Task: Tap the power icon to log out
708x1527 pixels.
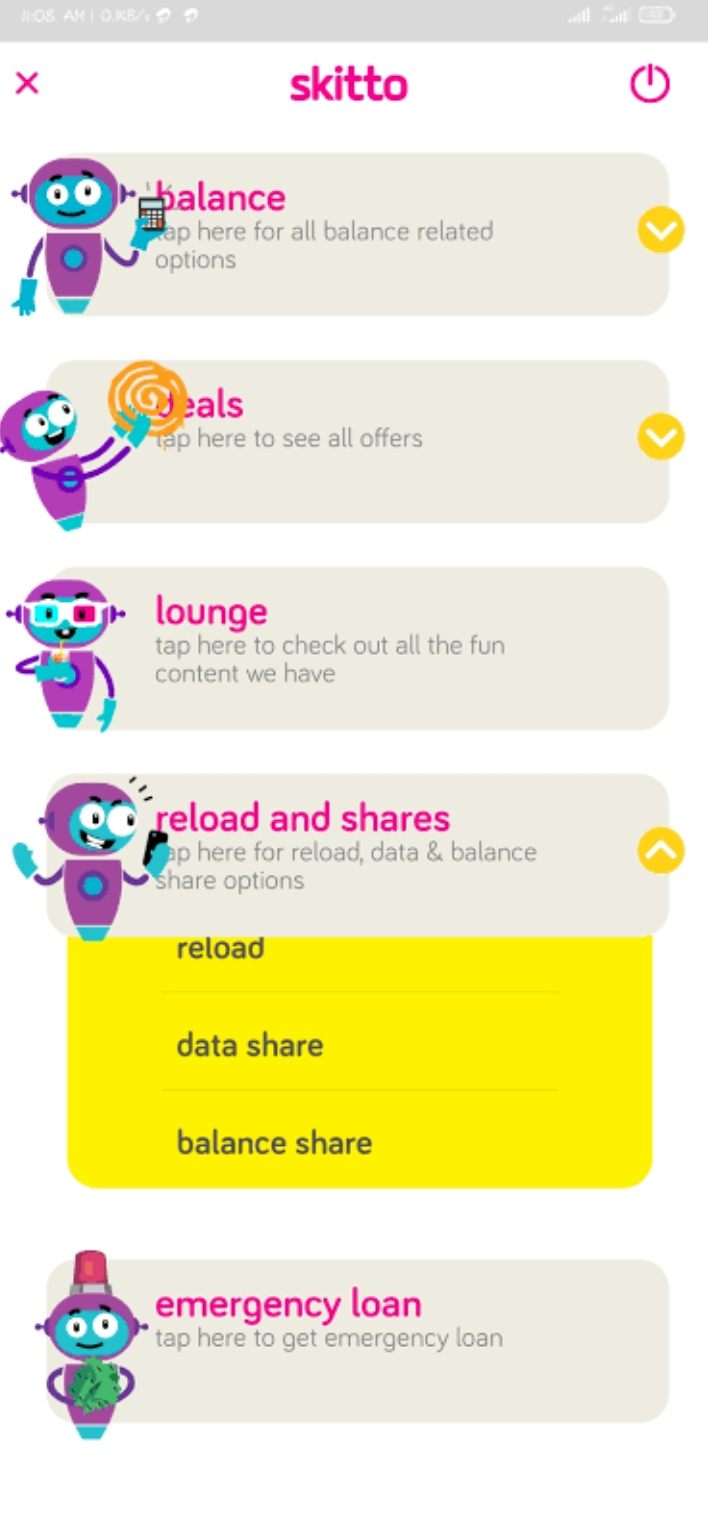Action: point(649,84)
